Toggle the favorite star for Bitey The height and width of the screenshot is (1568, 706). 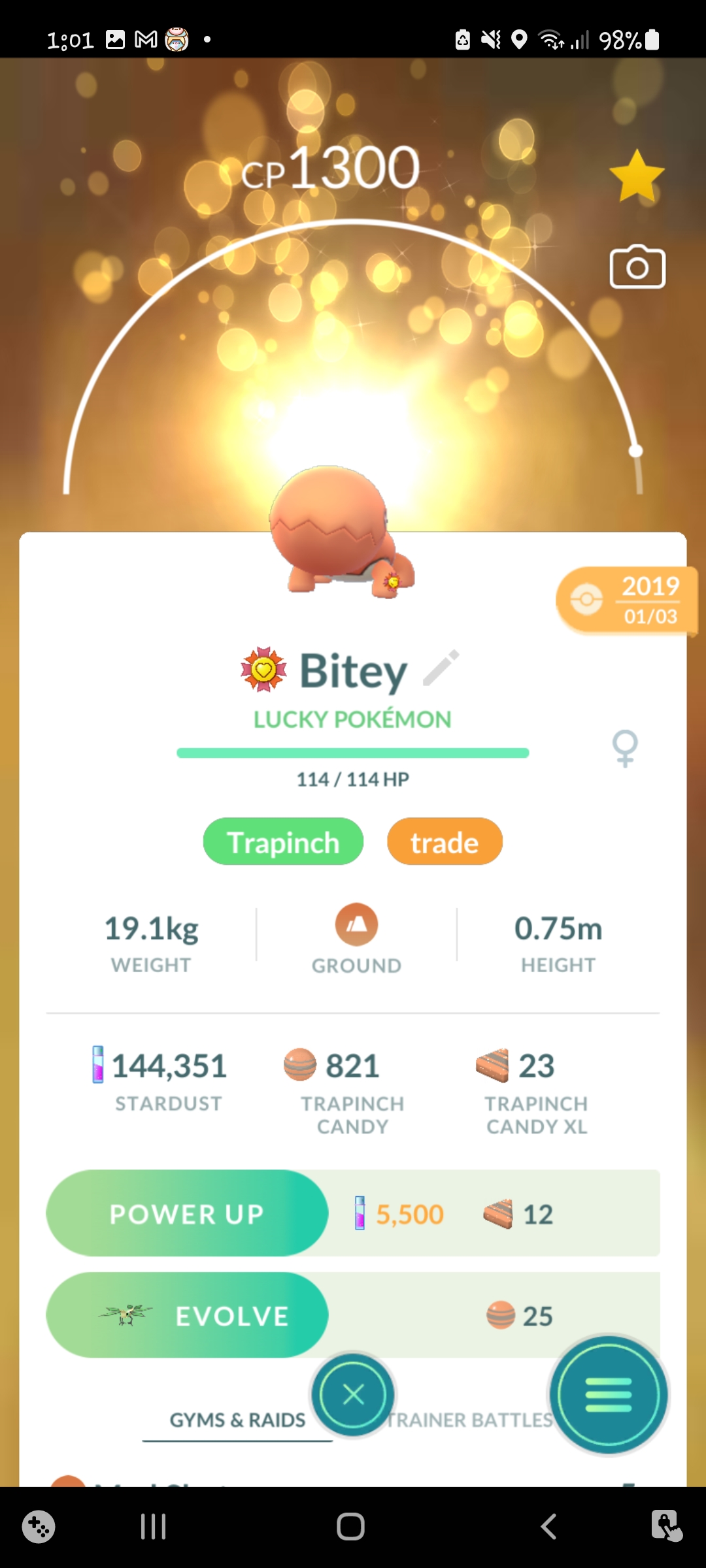click(x=636, y=175)
